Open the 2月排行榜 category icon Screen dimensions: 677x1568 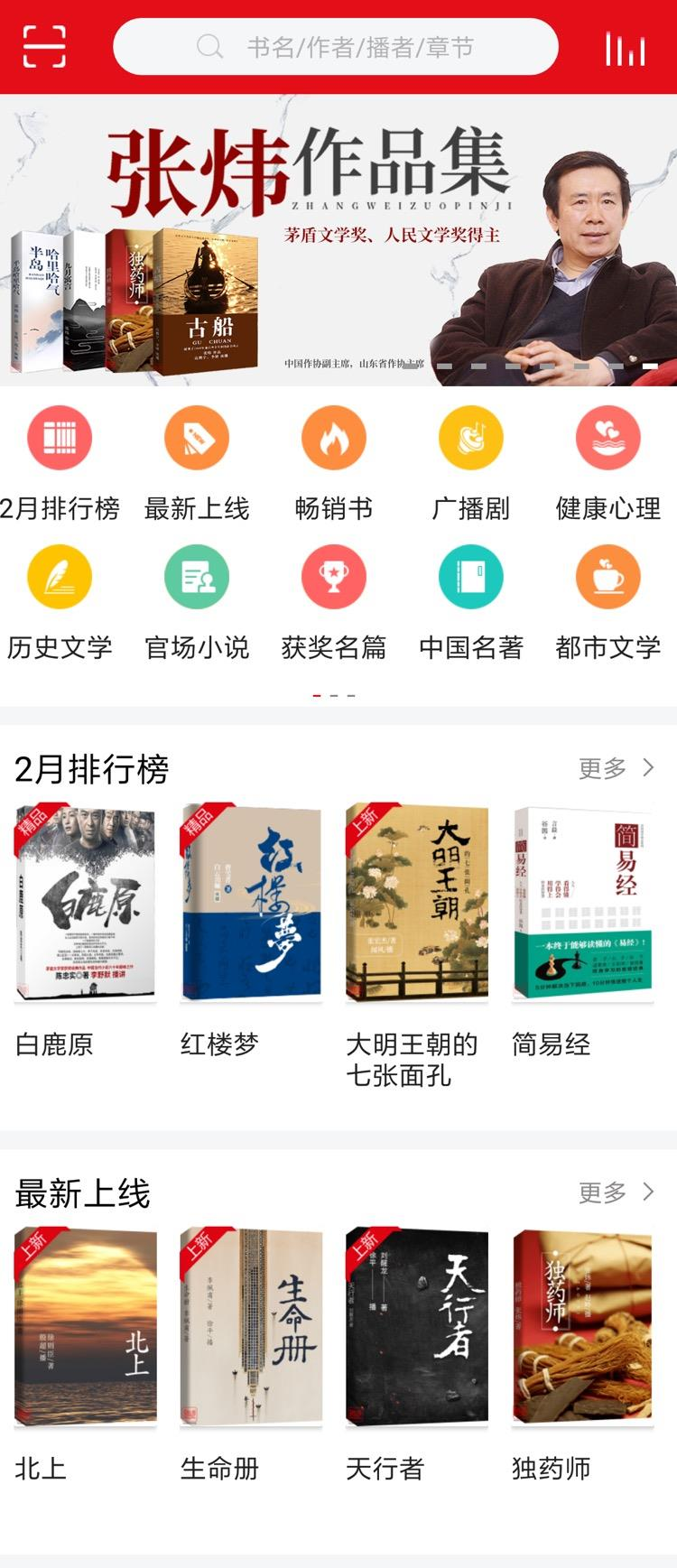pyautogui.click(x=60, y=439)
